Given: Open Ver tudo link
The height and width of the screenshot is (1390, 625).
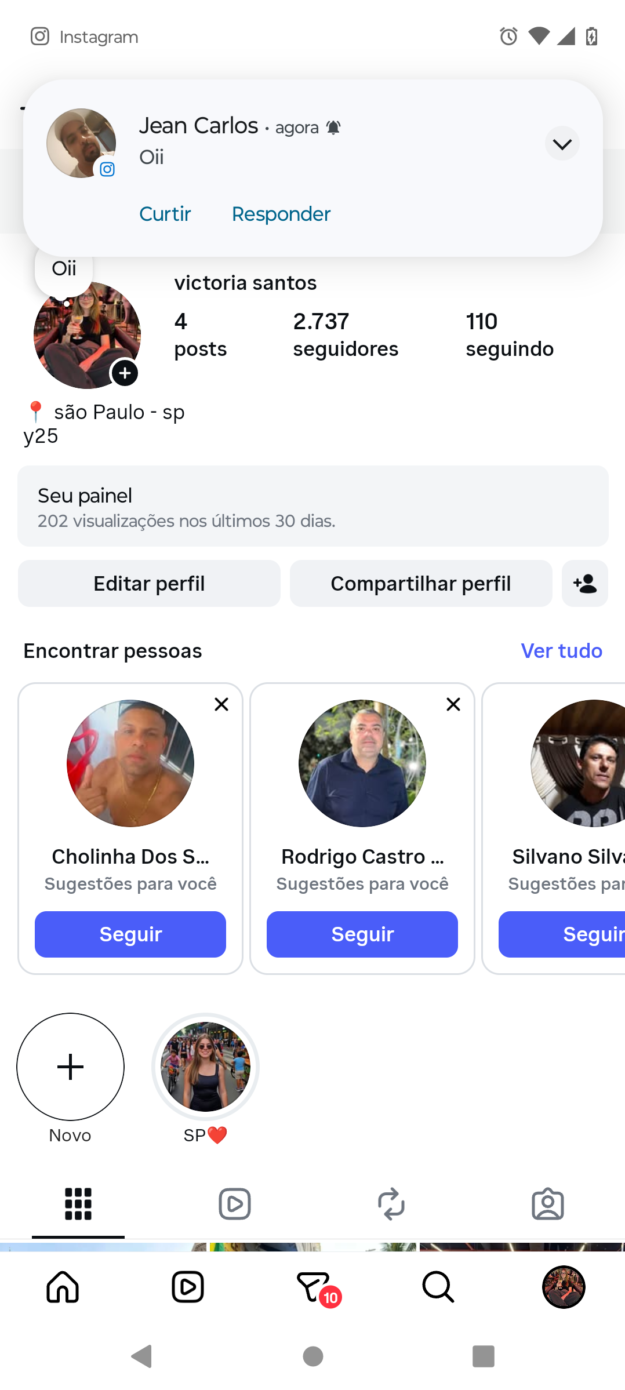Looking at the screenshot, I should click(561, 651).
